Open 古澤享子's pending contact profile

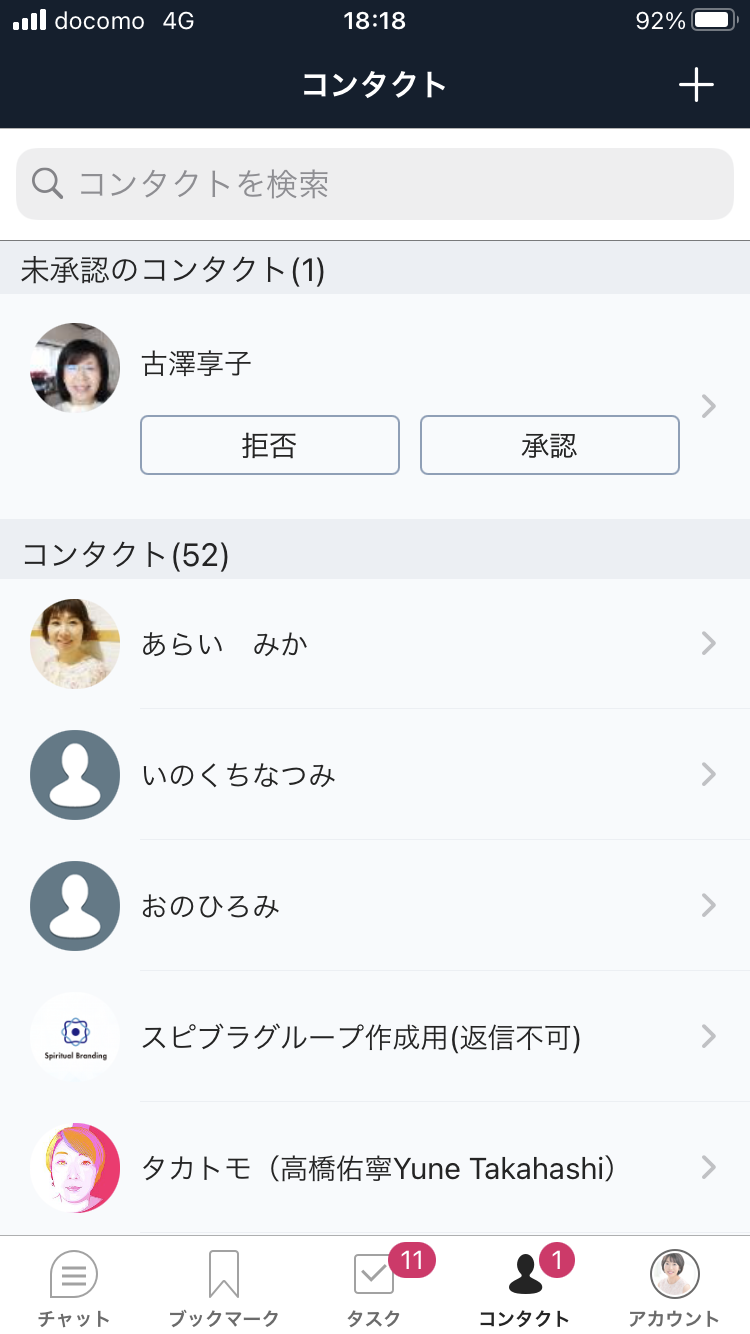tap(375, 406)
